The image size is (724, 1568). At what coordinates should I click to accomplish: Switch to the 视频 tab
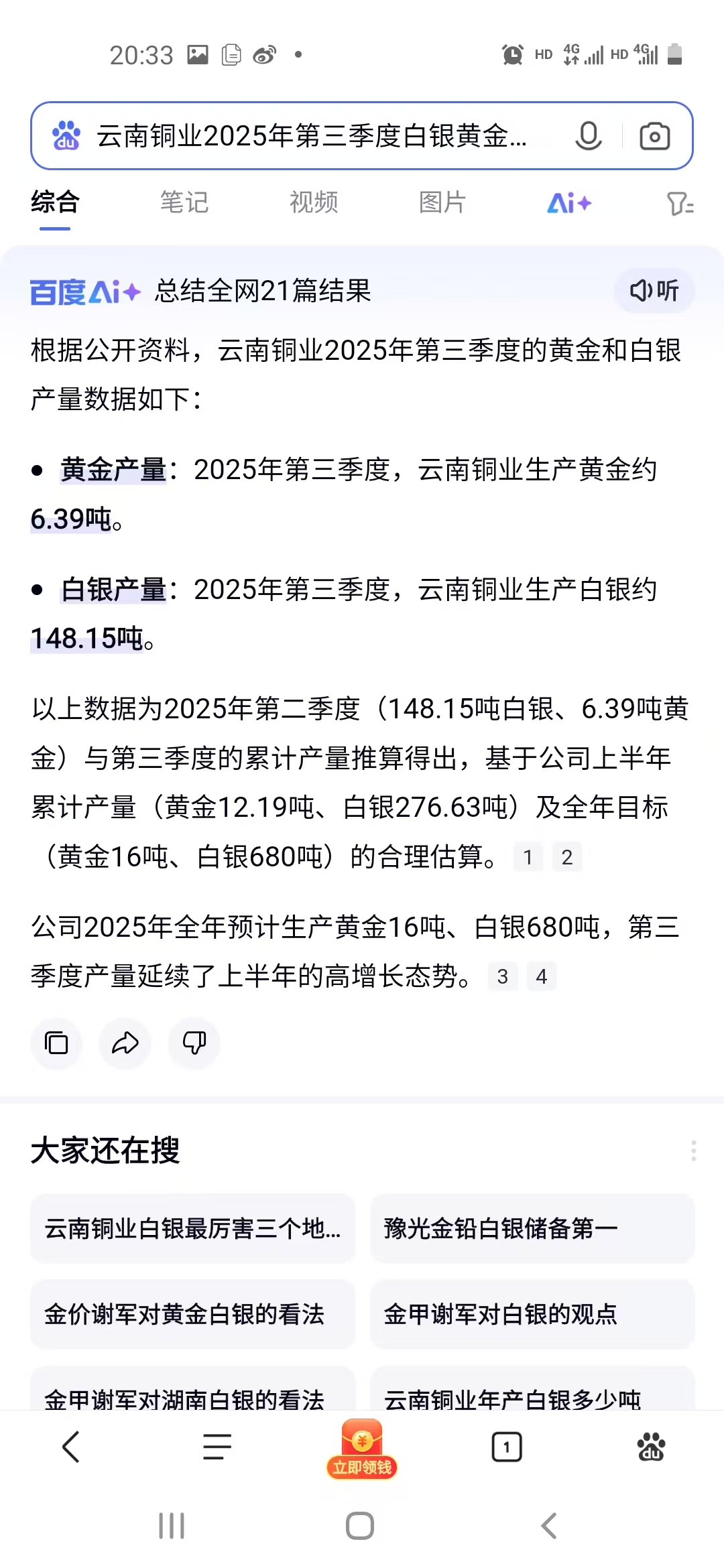coord(314,202)
